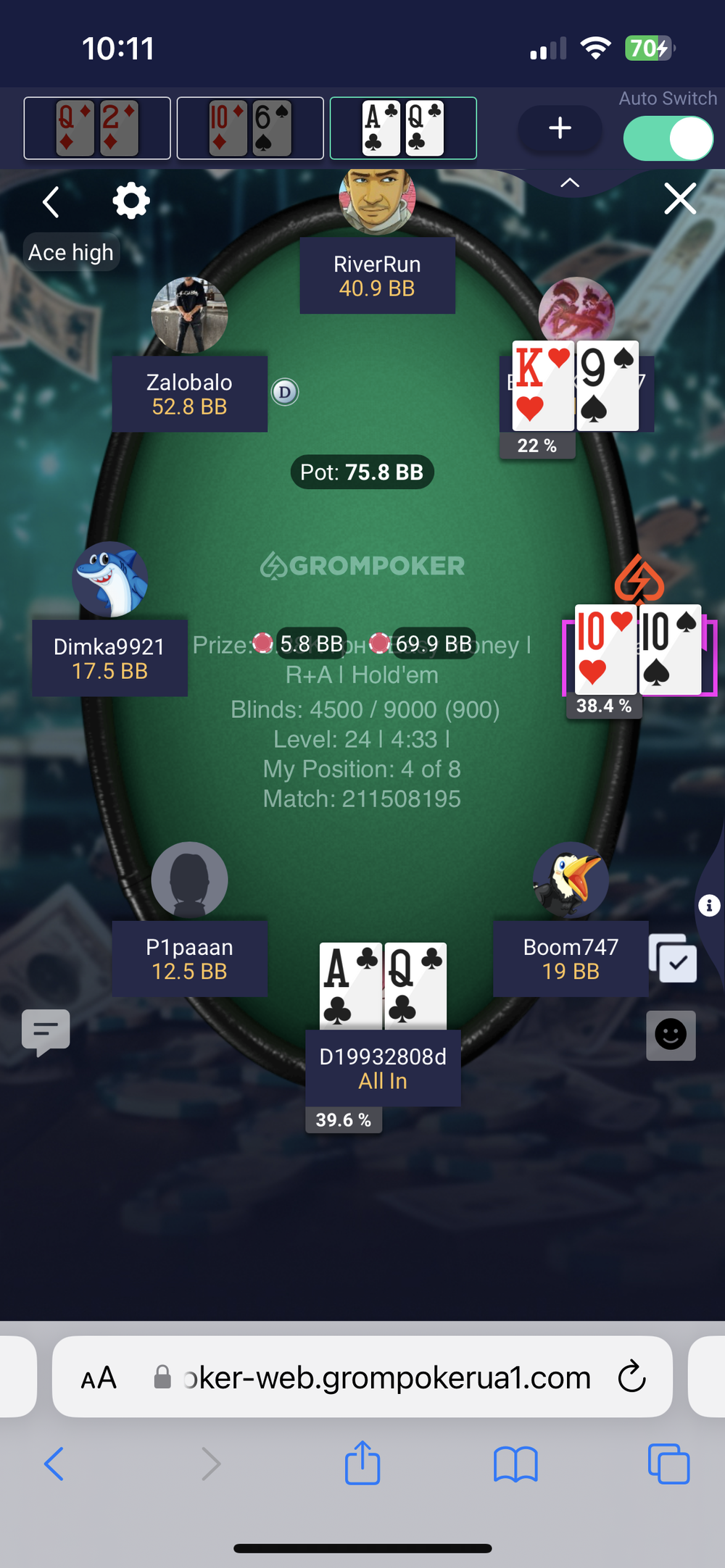Image resolution: width=725 pixels, height=1568 pixels.
Task: Open the emoji reactions button
Action: (671, 1035)
